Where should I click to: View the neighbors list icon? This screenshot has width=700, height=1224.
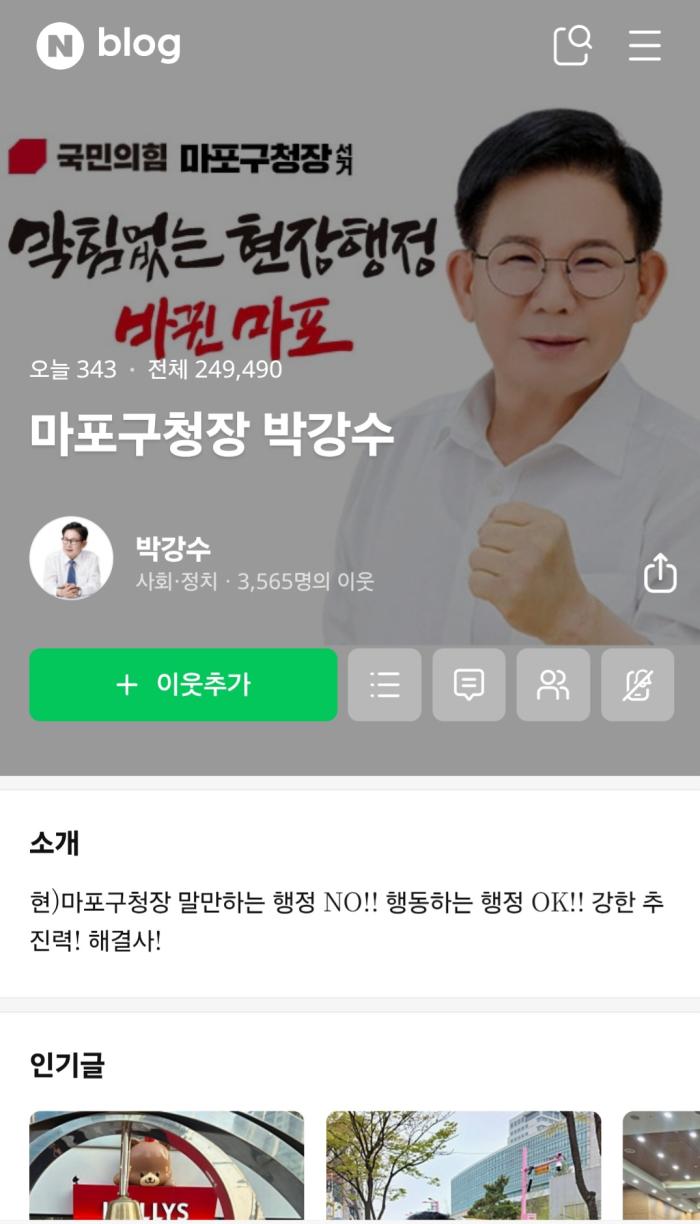pos(553,685)
